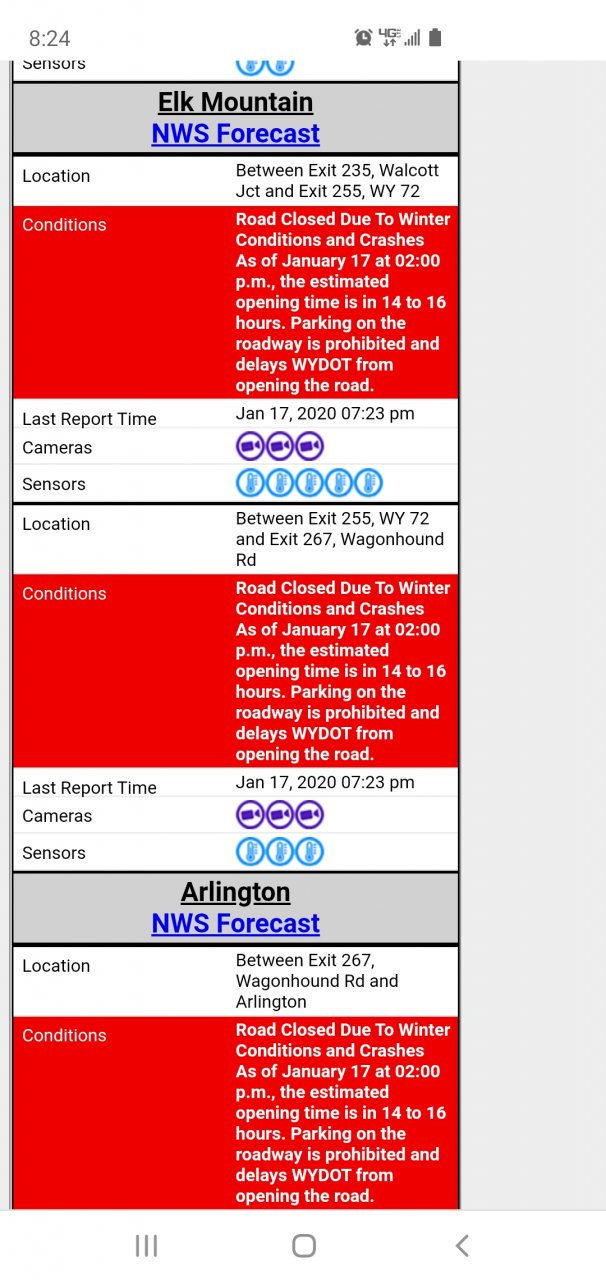Screen dimensions: 606x1280
Task: View first camera for Exit 235 to Exit 255
Action: pyautogui.click(x=251, y=446)
